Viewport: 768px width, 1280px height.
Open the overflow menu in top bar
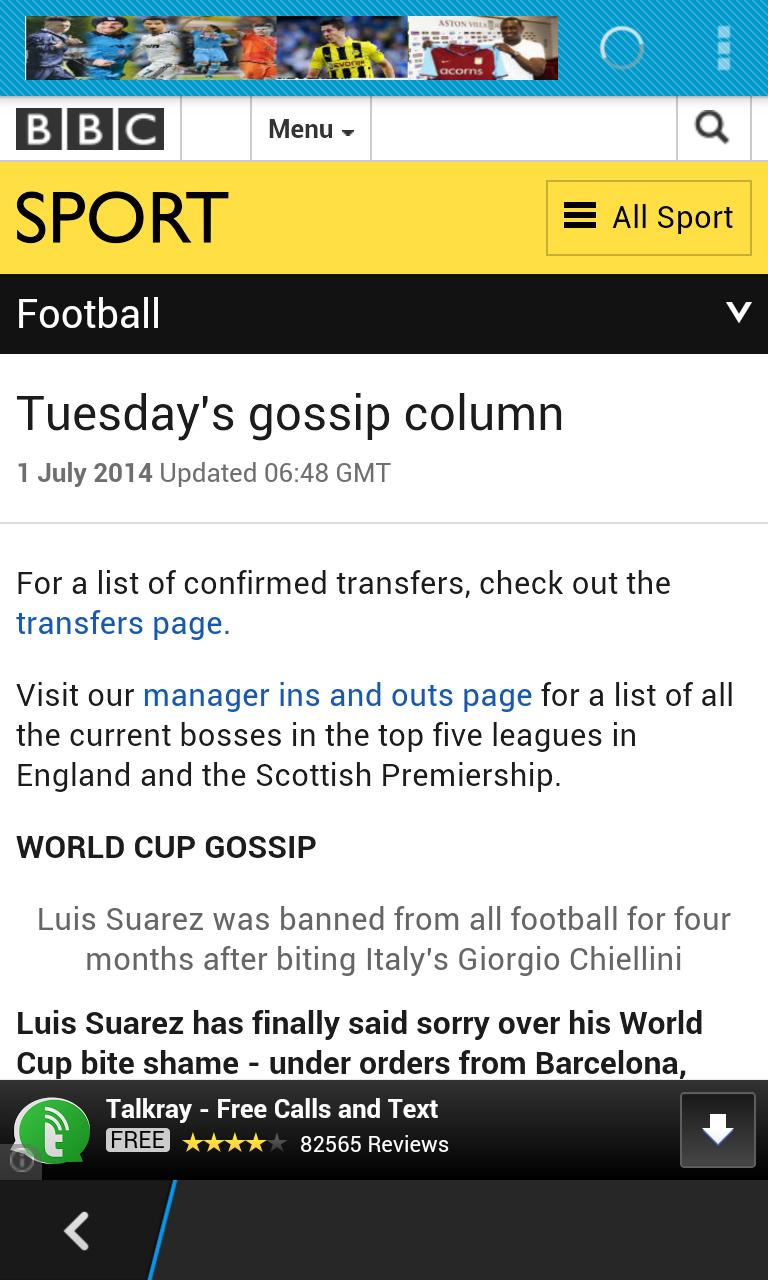(724, 48)
